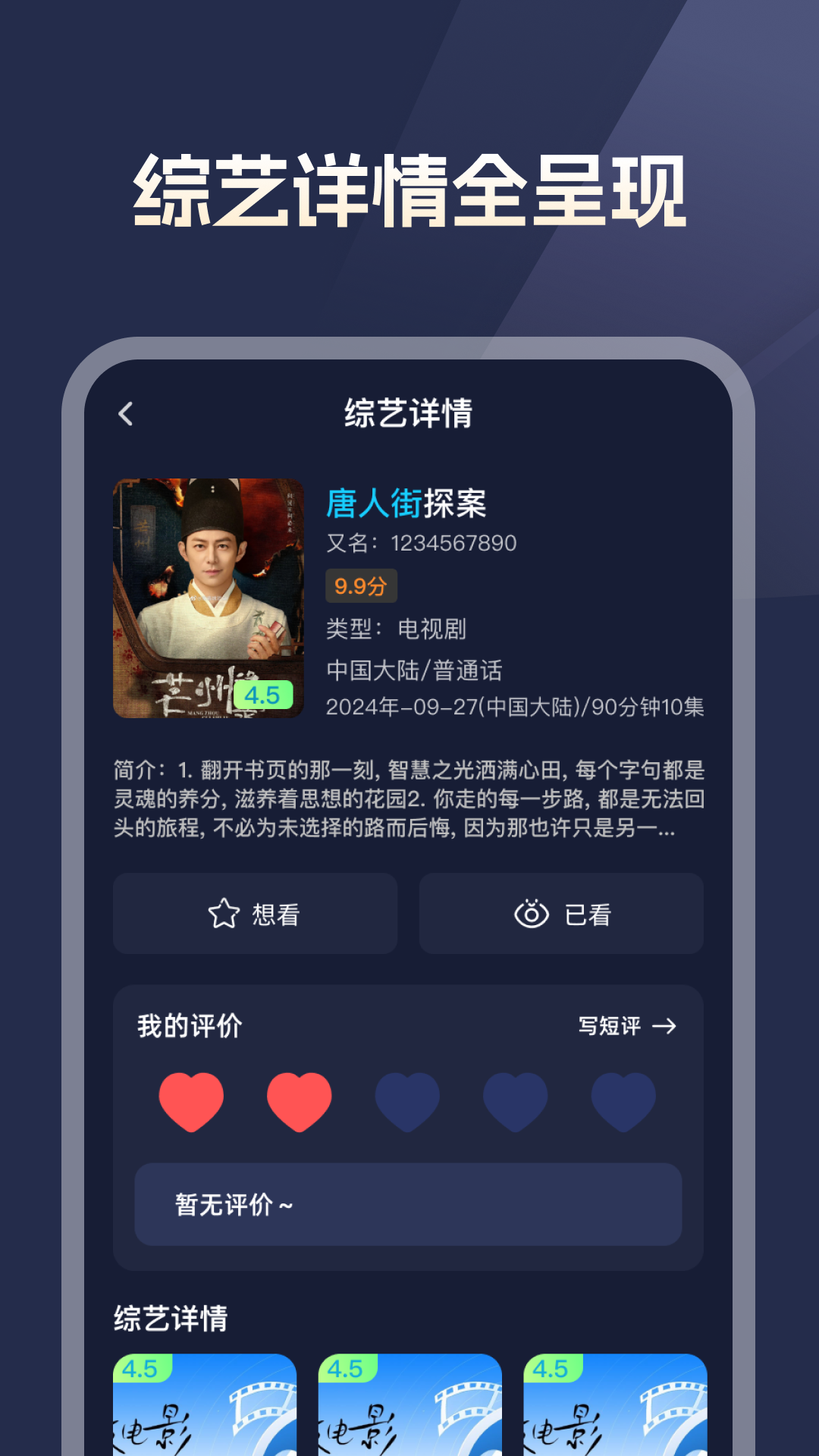Click the 又名 alias number link

click(x=453, y=543)
